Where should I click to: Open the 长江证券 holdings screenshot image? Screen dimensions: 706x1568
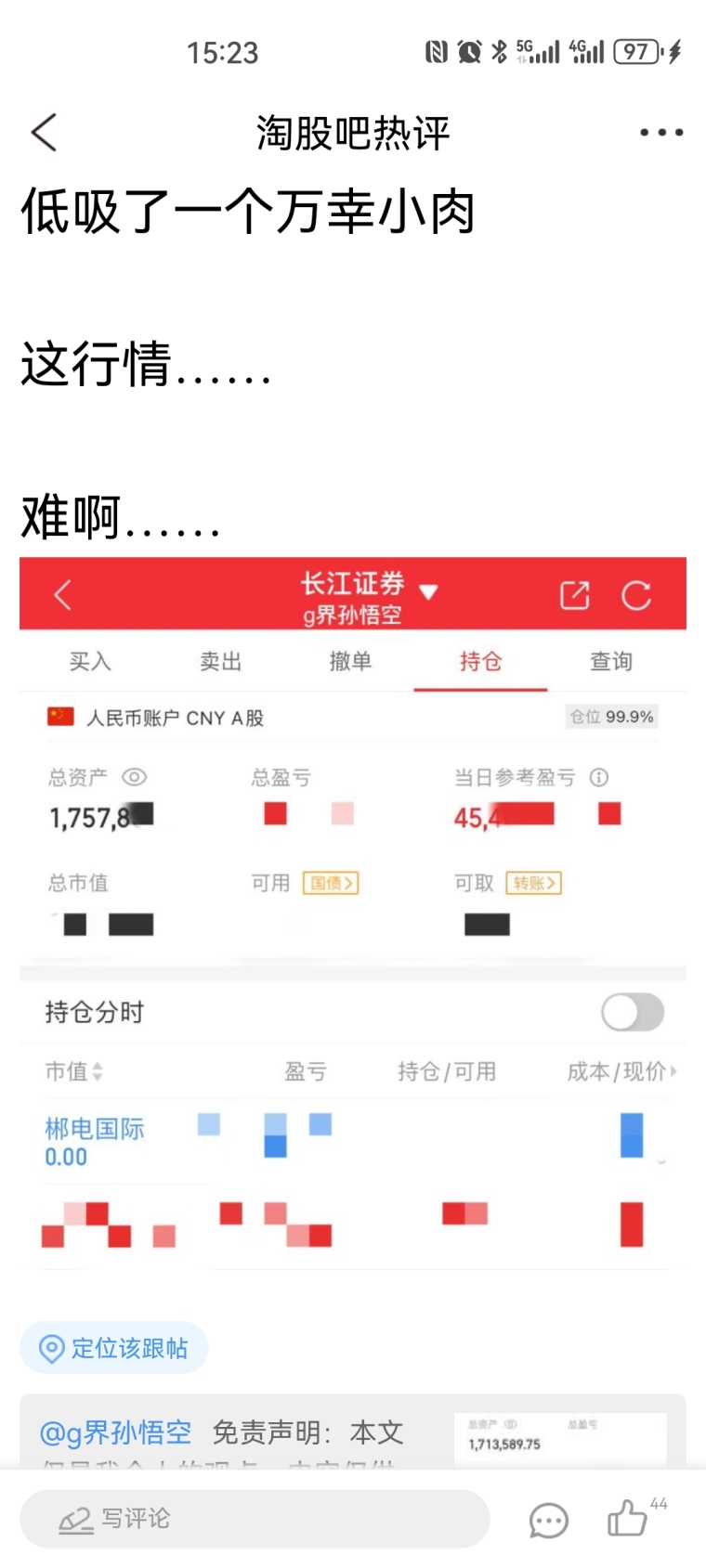pos(353,914)
